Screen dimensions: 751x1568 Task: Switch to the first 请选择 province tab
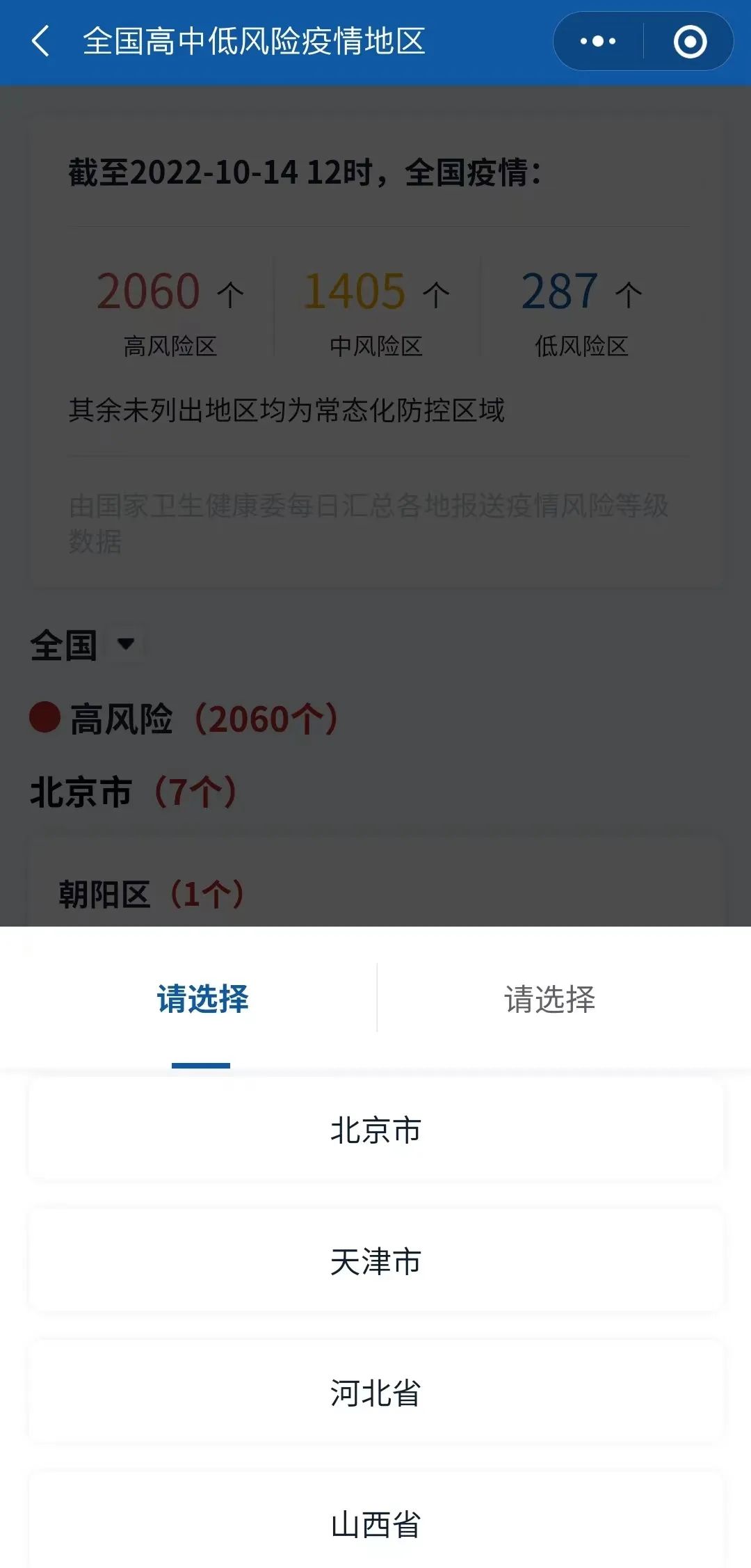click(x=202, y=999)
